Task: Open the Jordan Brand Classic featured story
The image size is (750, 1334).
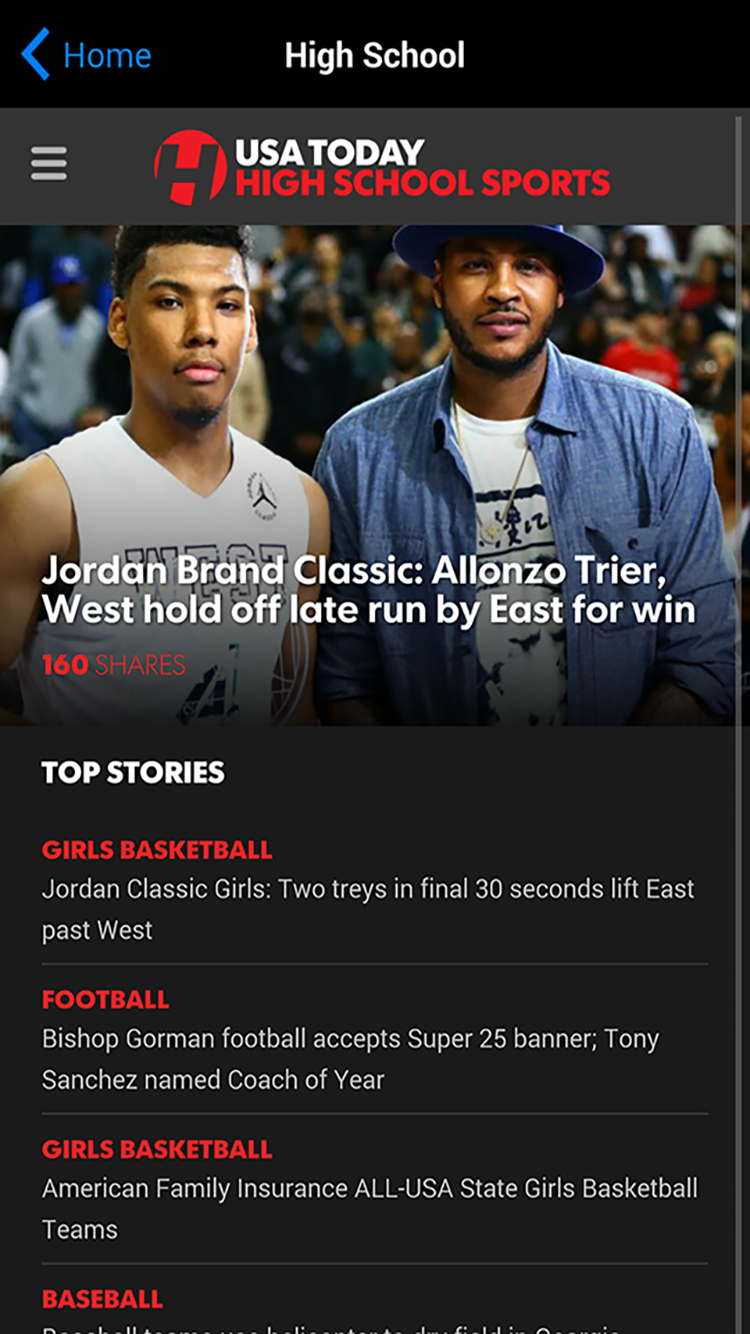Action: [x=368, y=590]
